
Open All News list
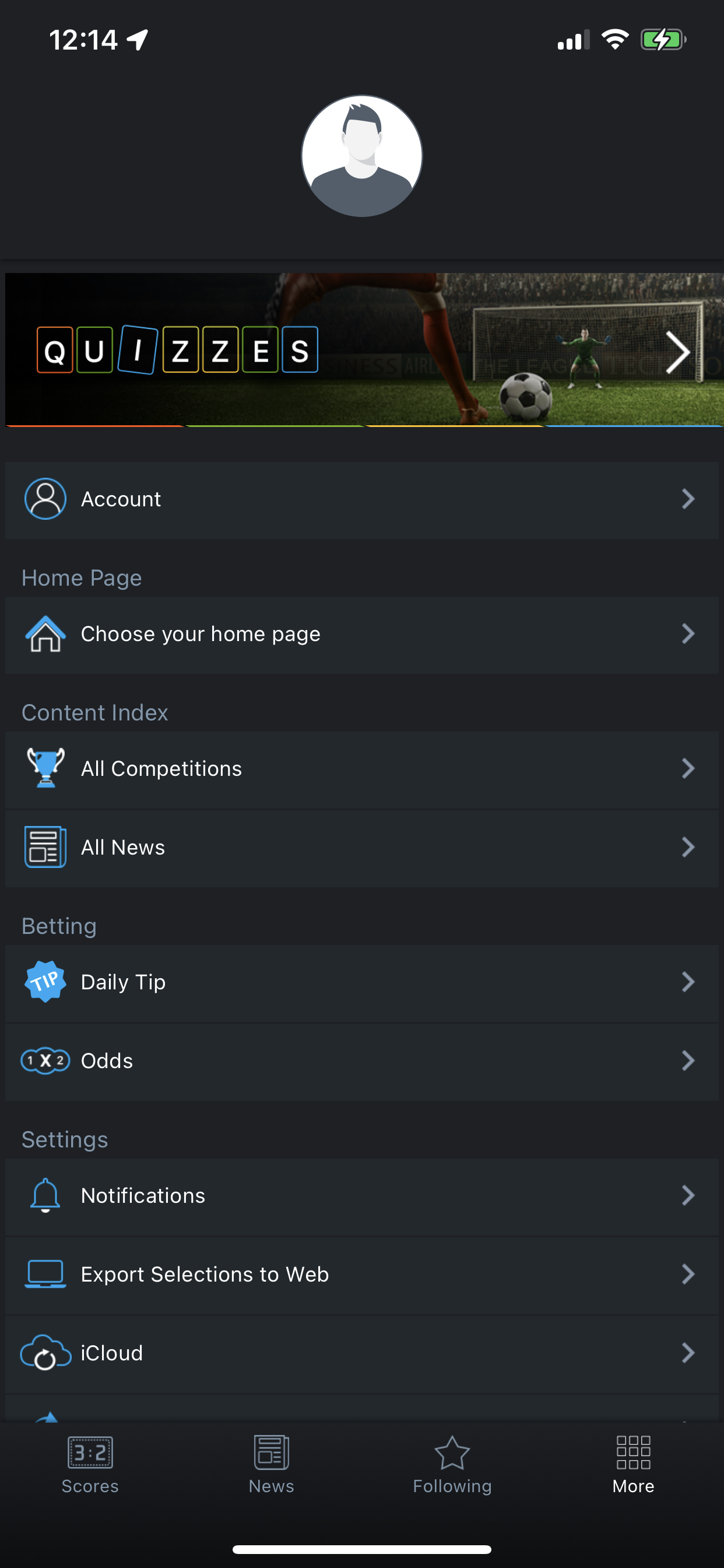tap(362, 848)
